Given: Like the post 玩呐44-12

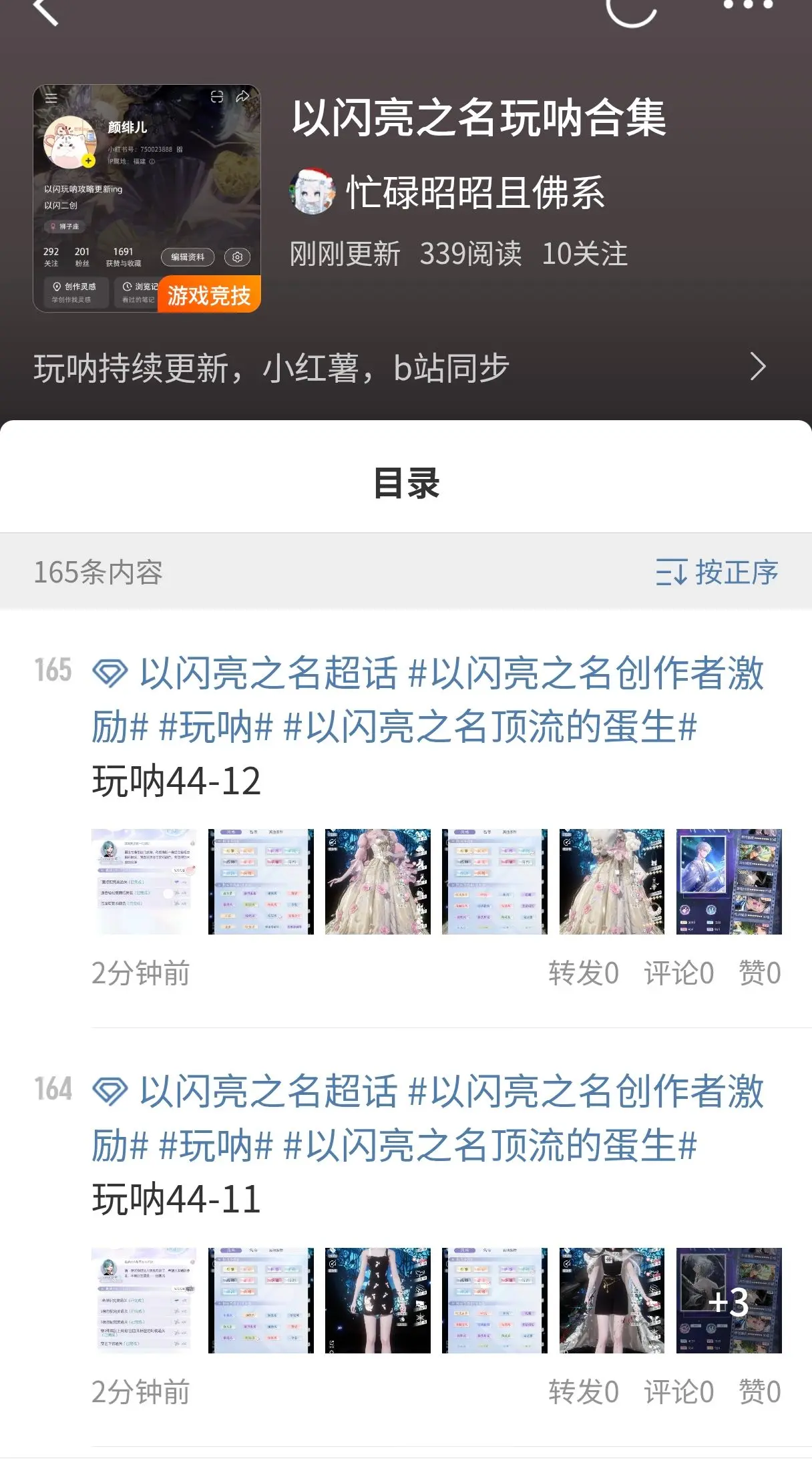Looking at the screenshot, I should pos(760,973).
